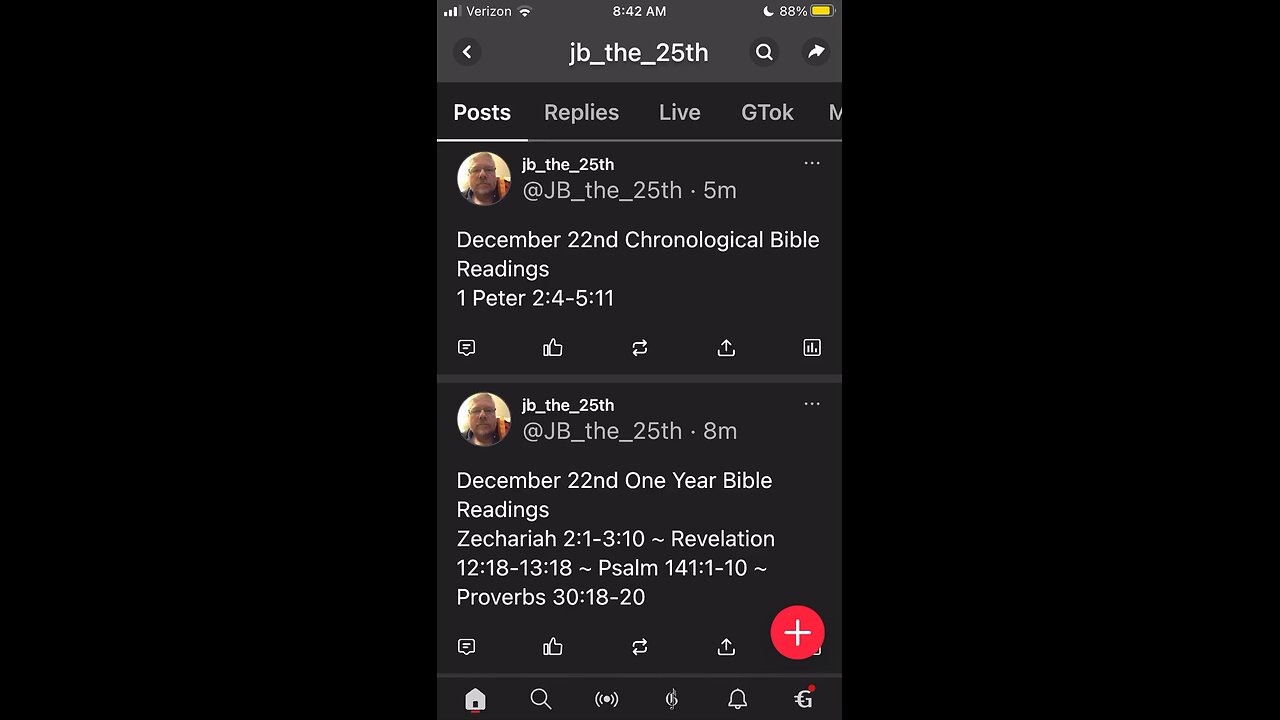Screen dimensions: 1280x720
Task: Switch to the Replies tab
Action: click(581, 112)
